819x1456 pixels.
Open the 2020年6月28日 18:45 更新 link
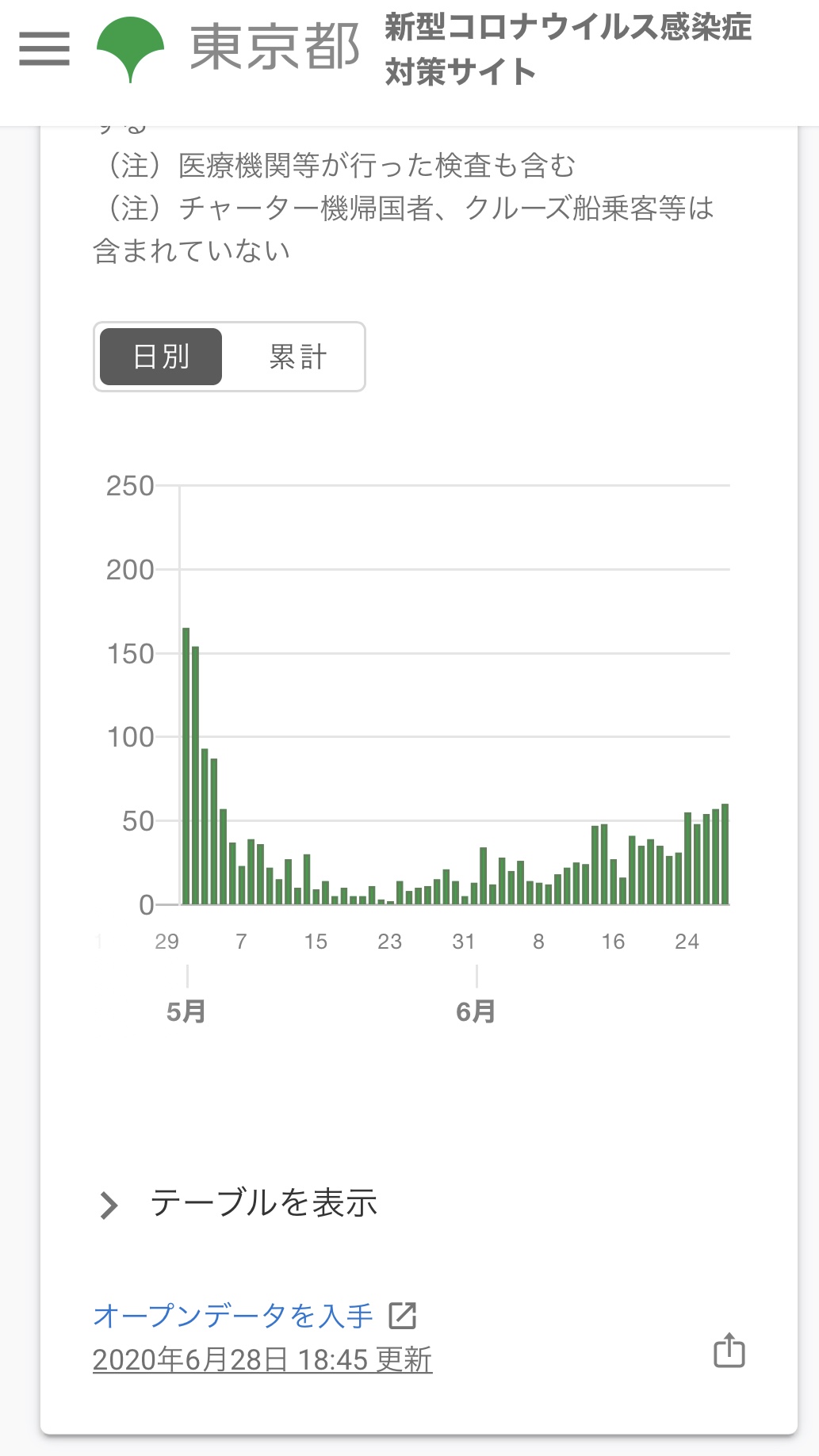coord(262,1360)
